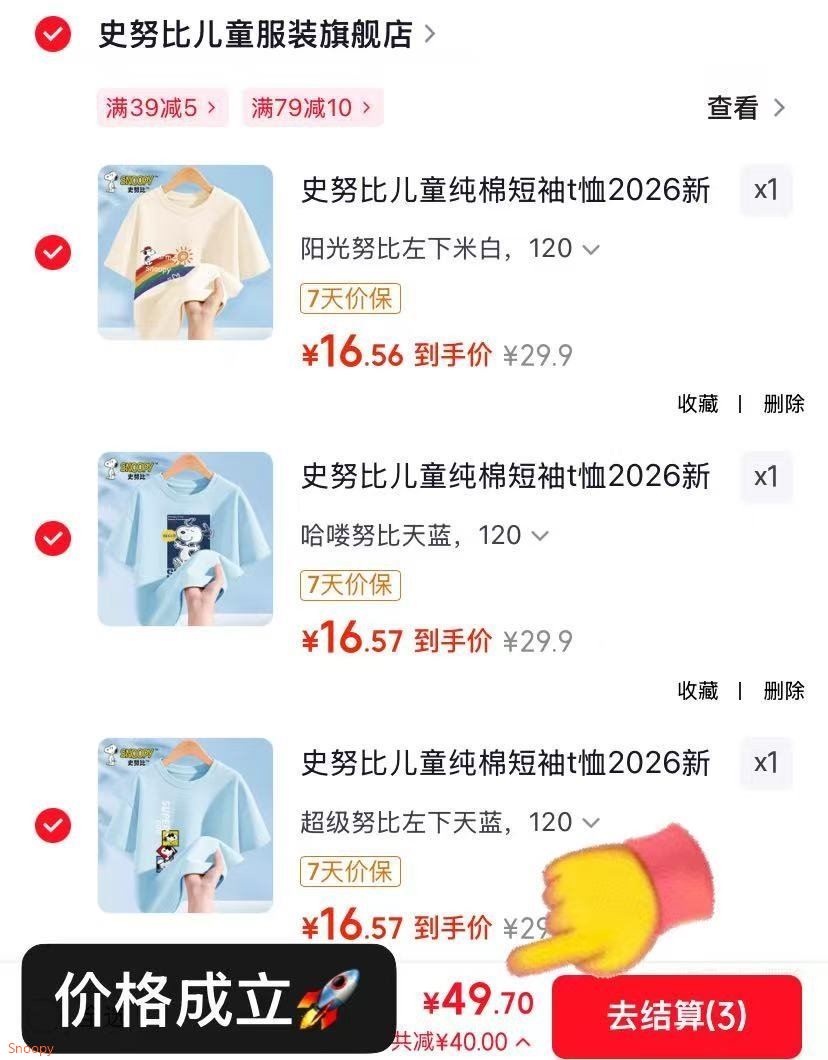
Task: Open the 哈喽努比天蓝 t-shirt product image
Action: point(185,539)
